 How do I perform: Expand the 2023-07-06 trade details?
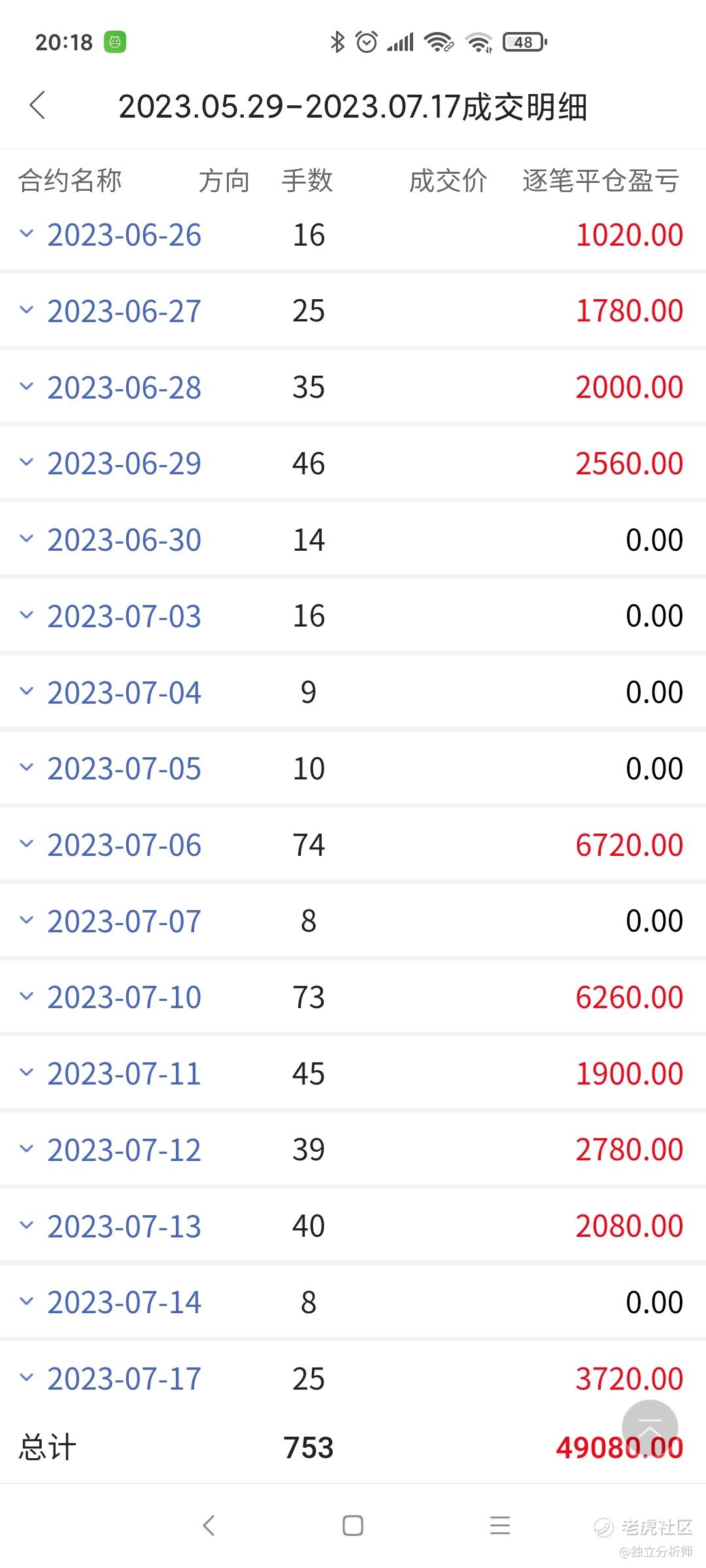tap(353, 845)
